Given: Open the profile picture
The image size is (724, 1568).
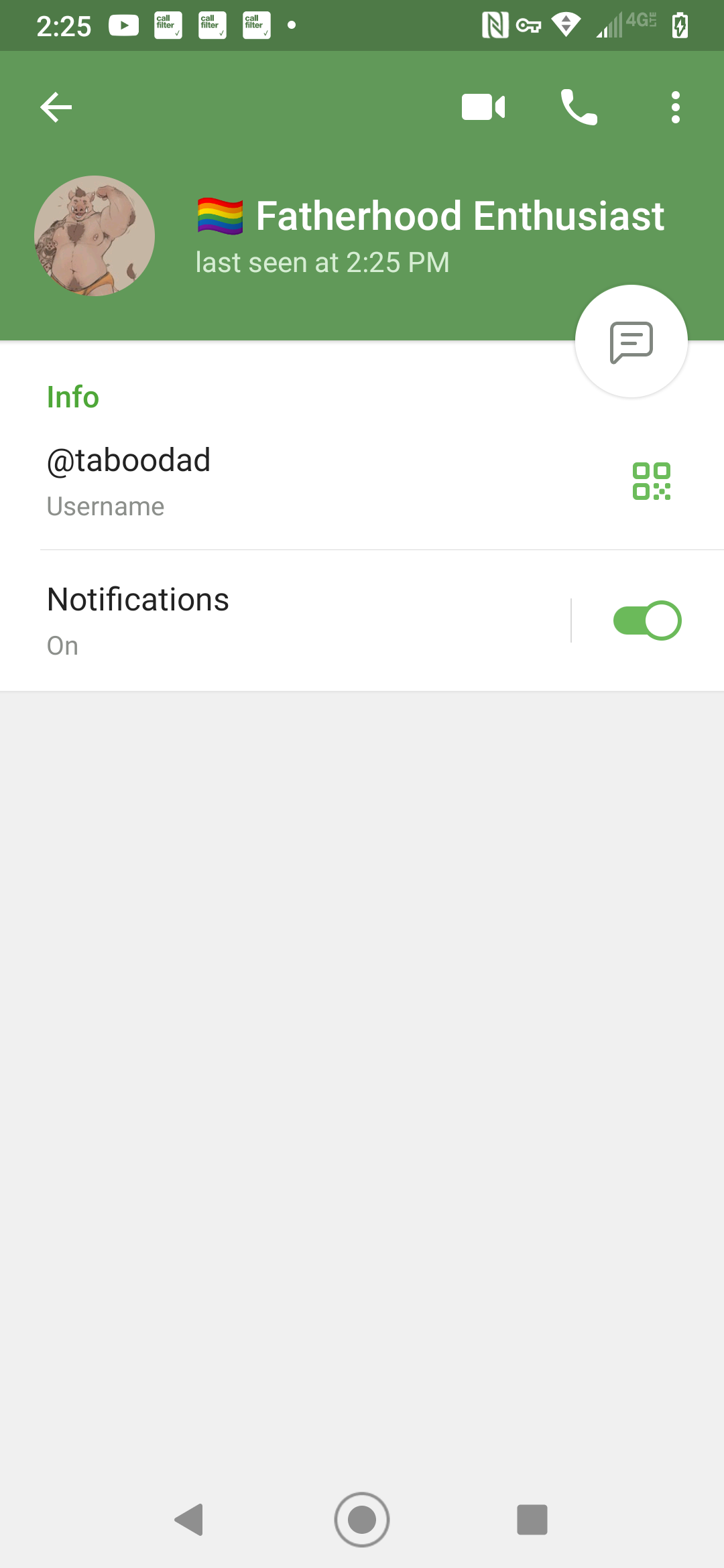Looking at the screenshot, I should point(95,236).
